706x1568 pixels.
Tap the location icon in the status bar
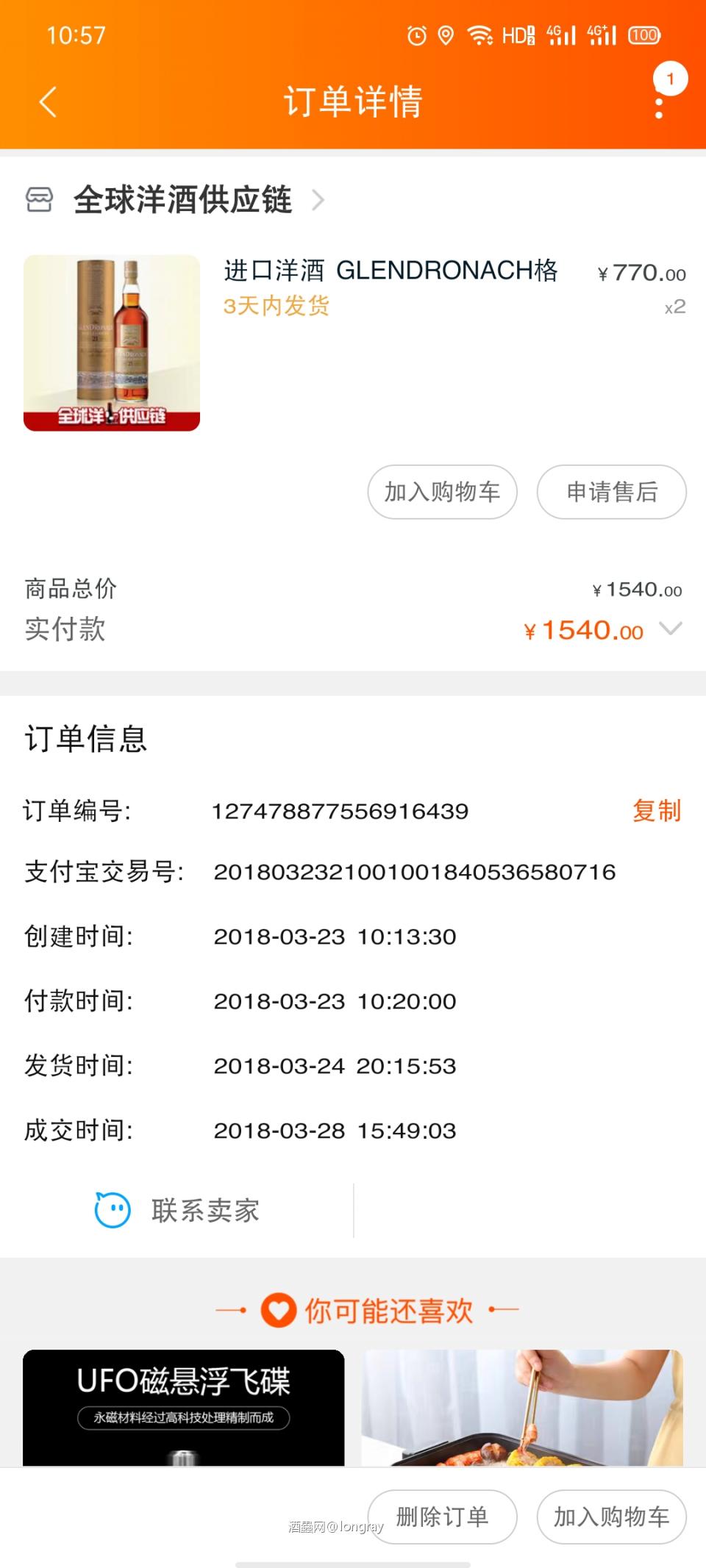[447, 34]
